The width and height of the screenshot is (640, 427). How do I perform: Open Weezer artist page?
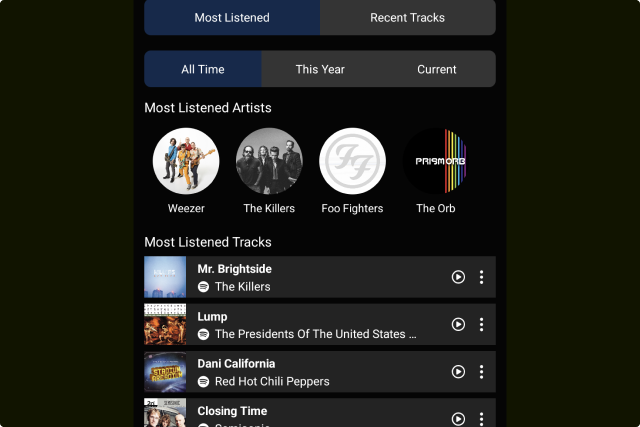point(186,161)
